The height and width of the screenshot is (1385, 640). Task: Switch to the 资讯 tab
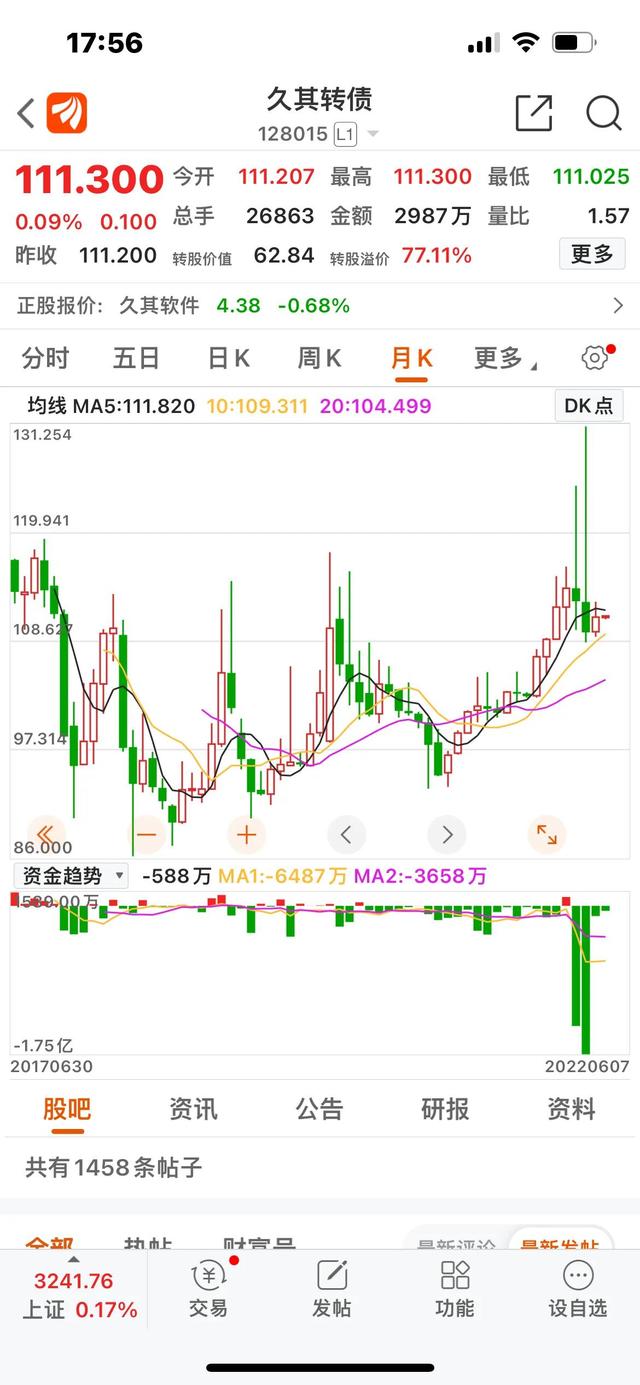pyautogui.click(x=193, y=1109)
